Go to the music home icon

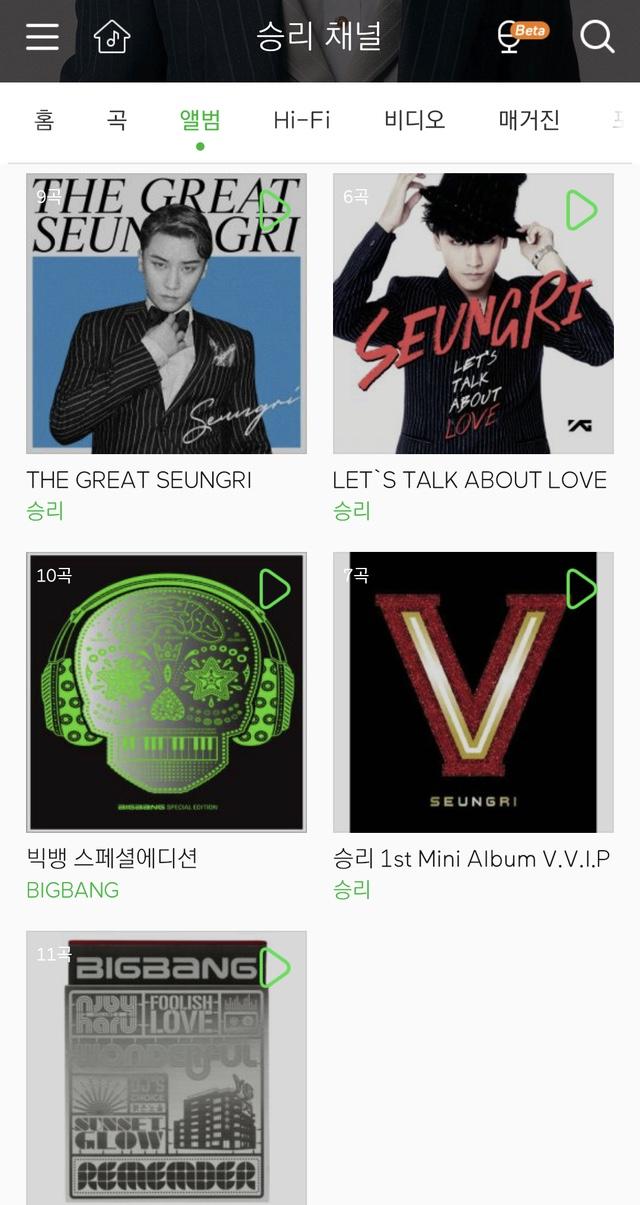click(112, 37)
